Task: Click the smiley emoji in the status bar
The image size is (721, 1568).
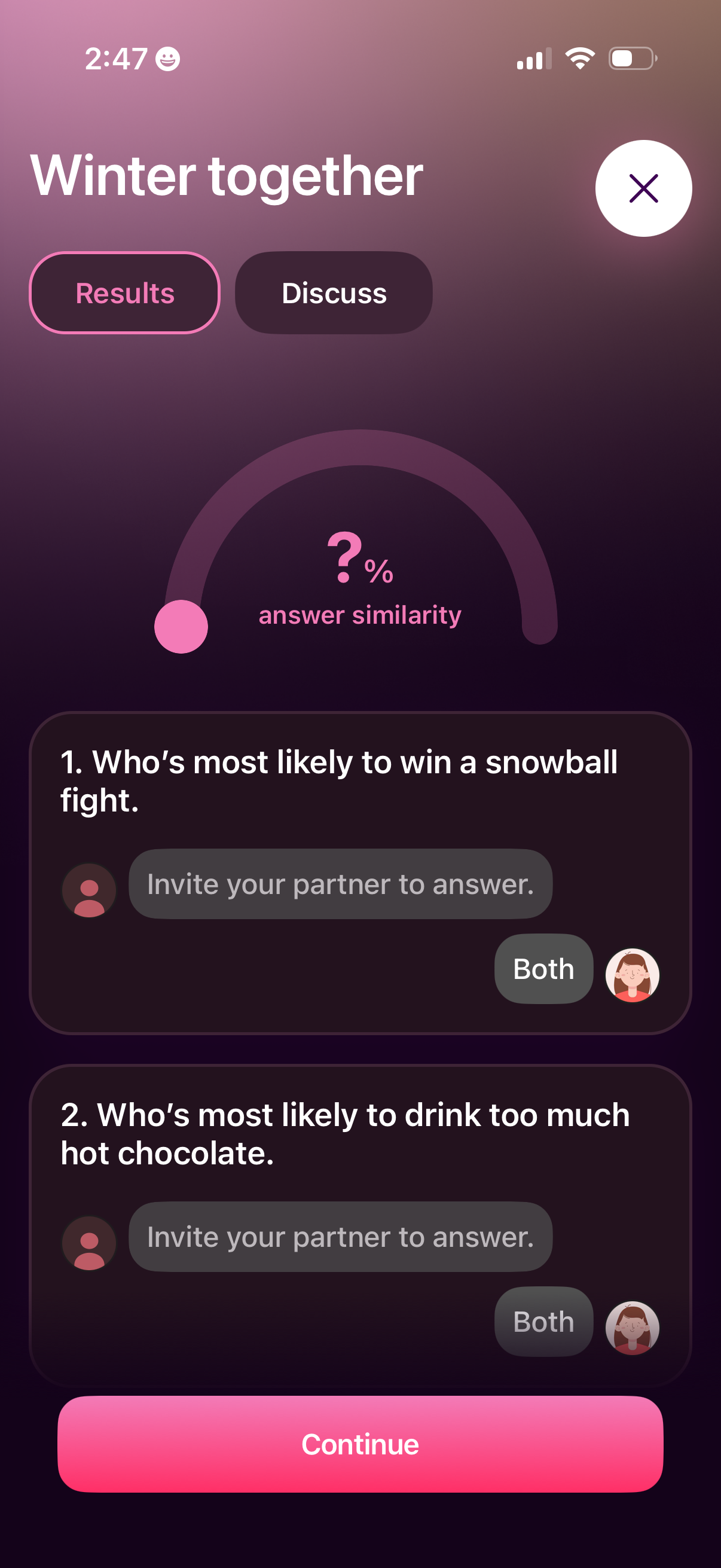Action: [x=169, y=59]
